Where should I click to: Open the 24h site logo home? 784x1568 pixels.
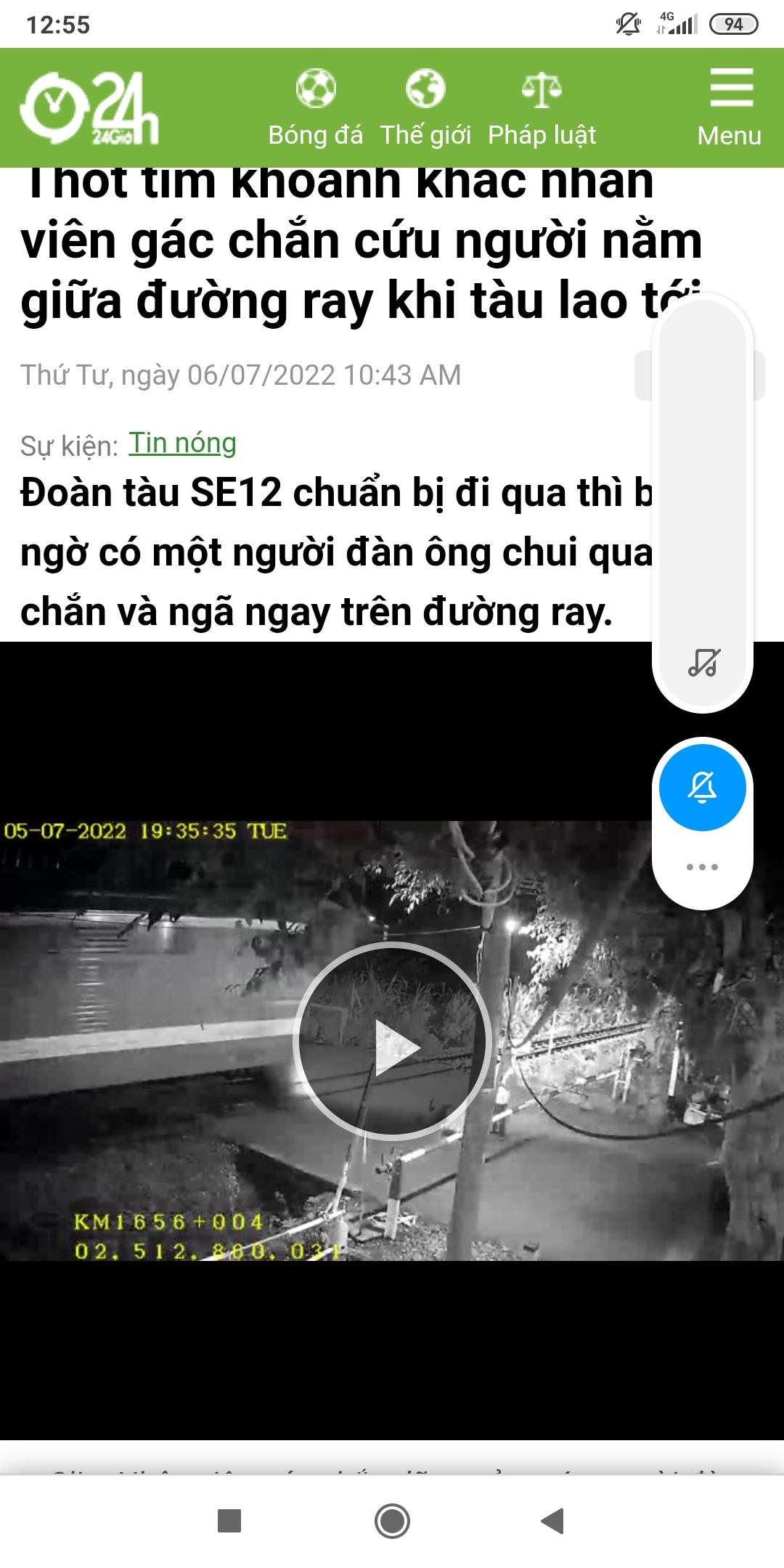[89, 107]
